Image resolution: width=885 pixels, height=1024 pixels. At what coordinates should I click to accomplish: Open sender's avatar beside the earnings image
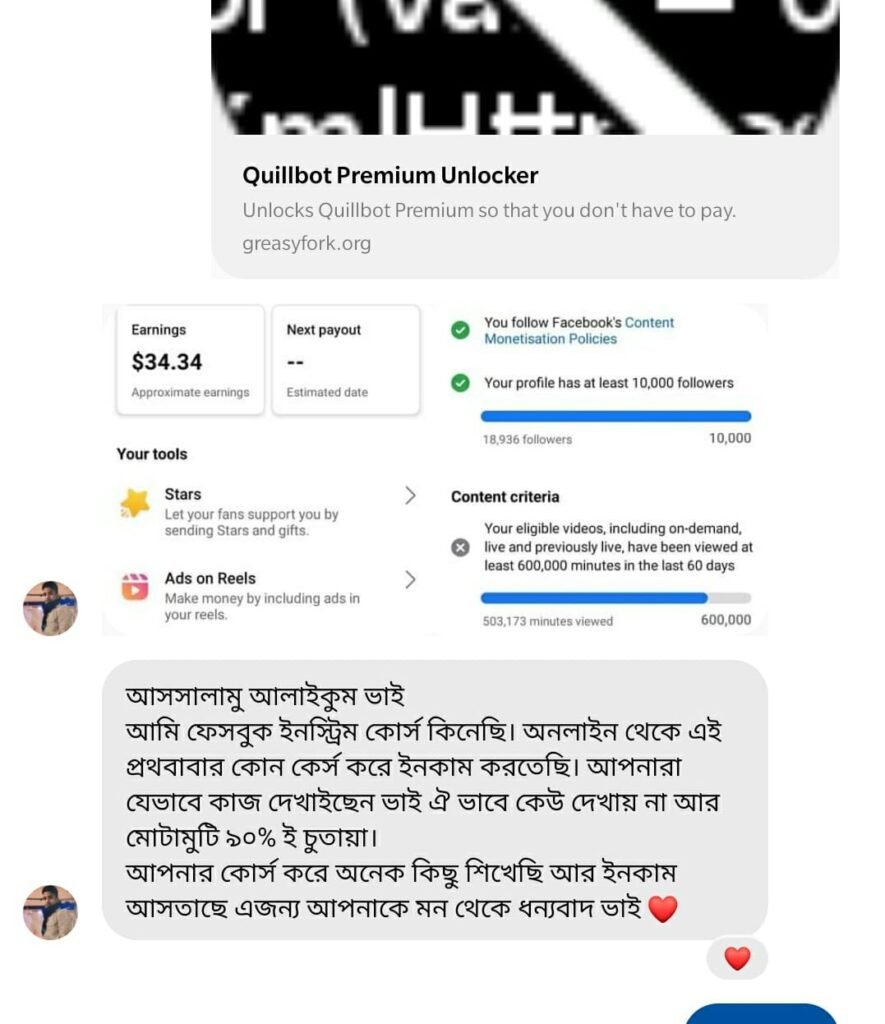click(50, 608)
